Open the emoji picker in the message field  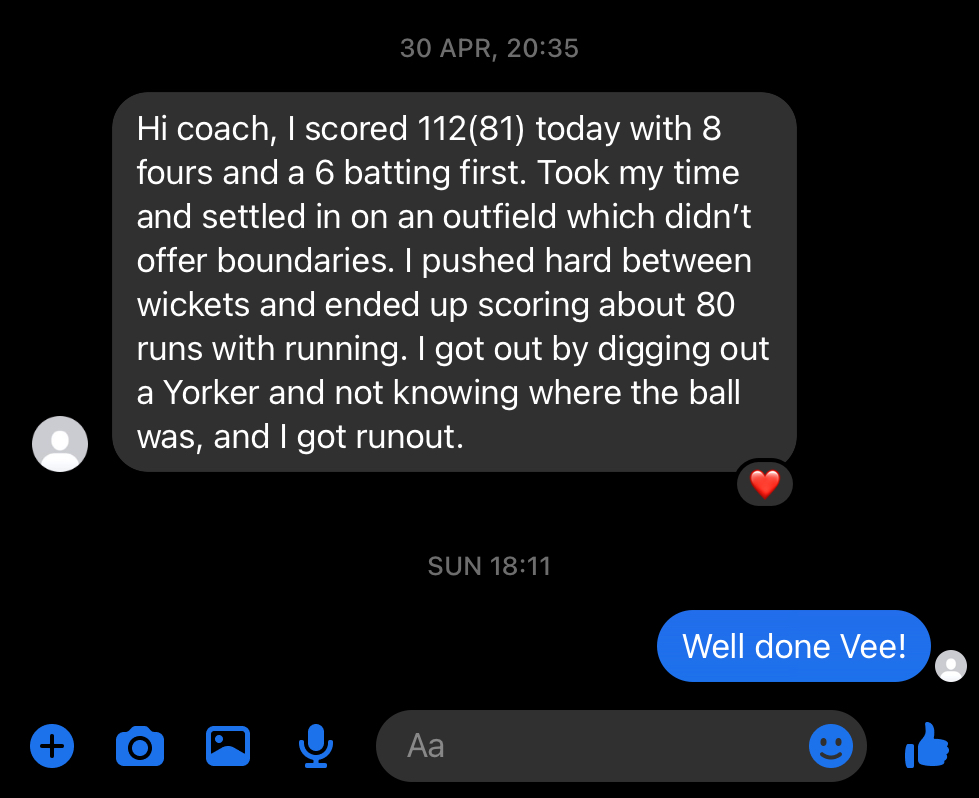click(831, 745)
